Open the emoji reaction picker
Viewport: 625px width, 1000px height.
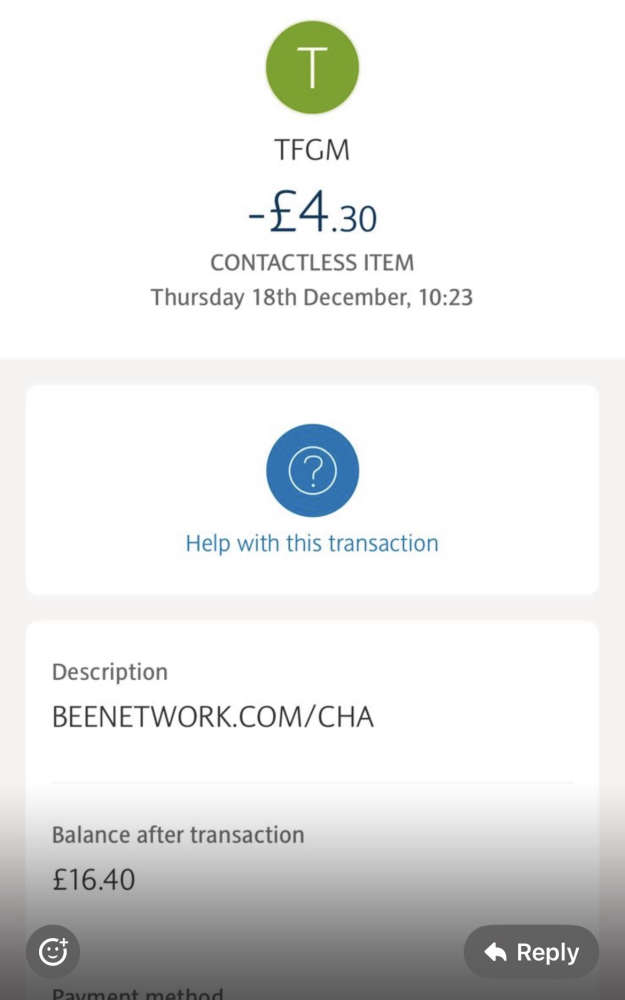pyautogui.click(x=53, y=951)
